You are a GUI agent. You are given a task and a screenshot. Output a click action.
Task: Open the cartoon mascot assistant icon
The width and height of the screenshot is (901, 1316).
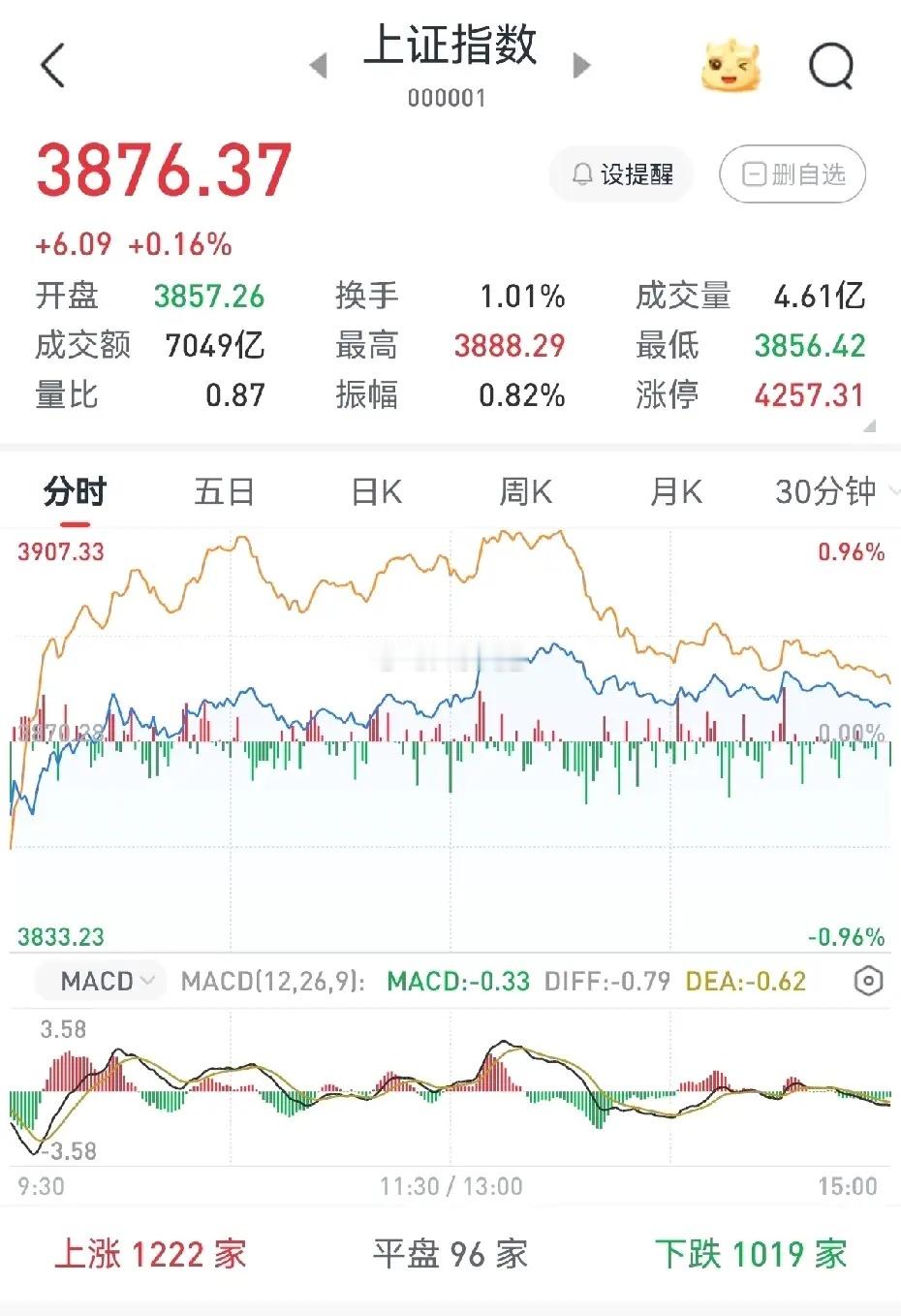[730, 66]
